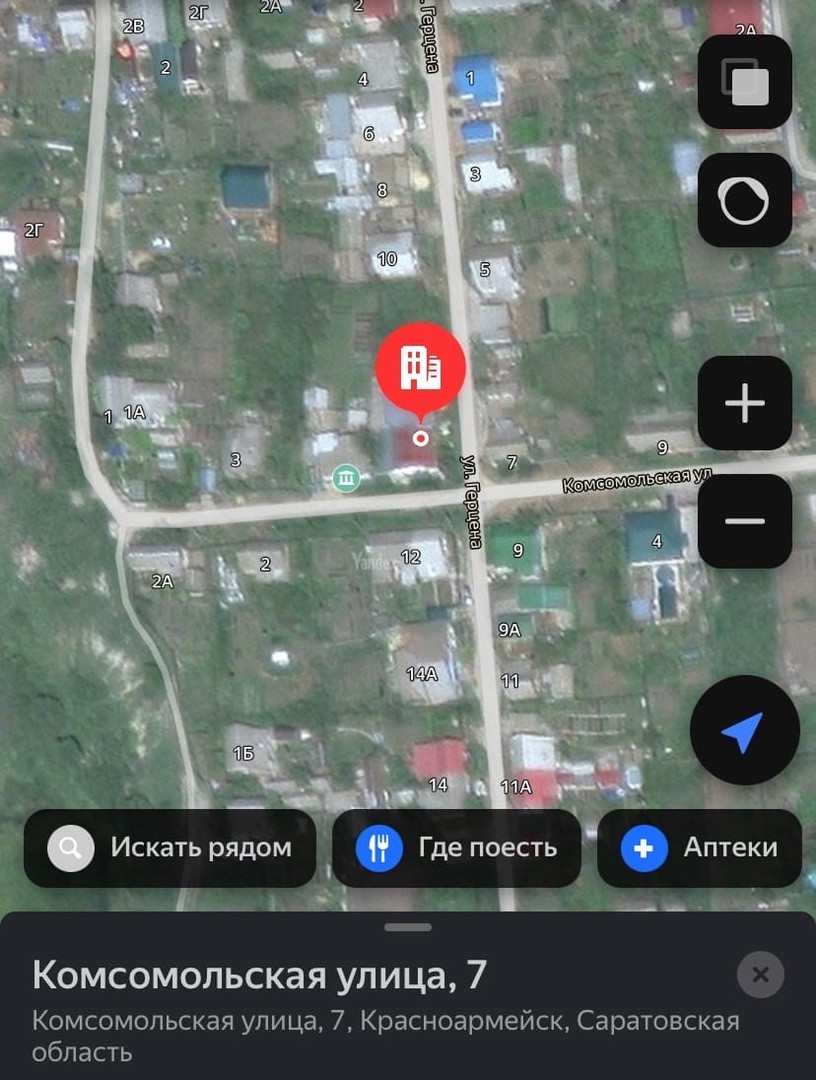
Task: Show nearby Аптеки
Action: tap(699, 848)
